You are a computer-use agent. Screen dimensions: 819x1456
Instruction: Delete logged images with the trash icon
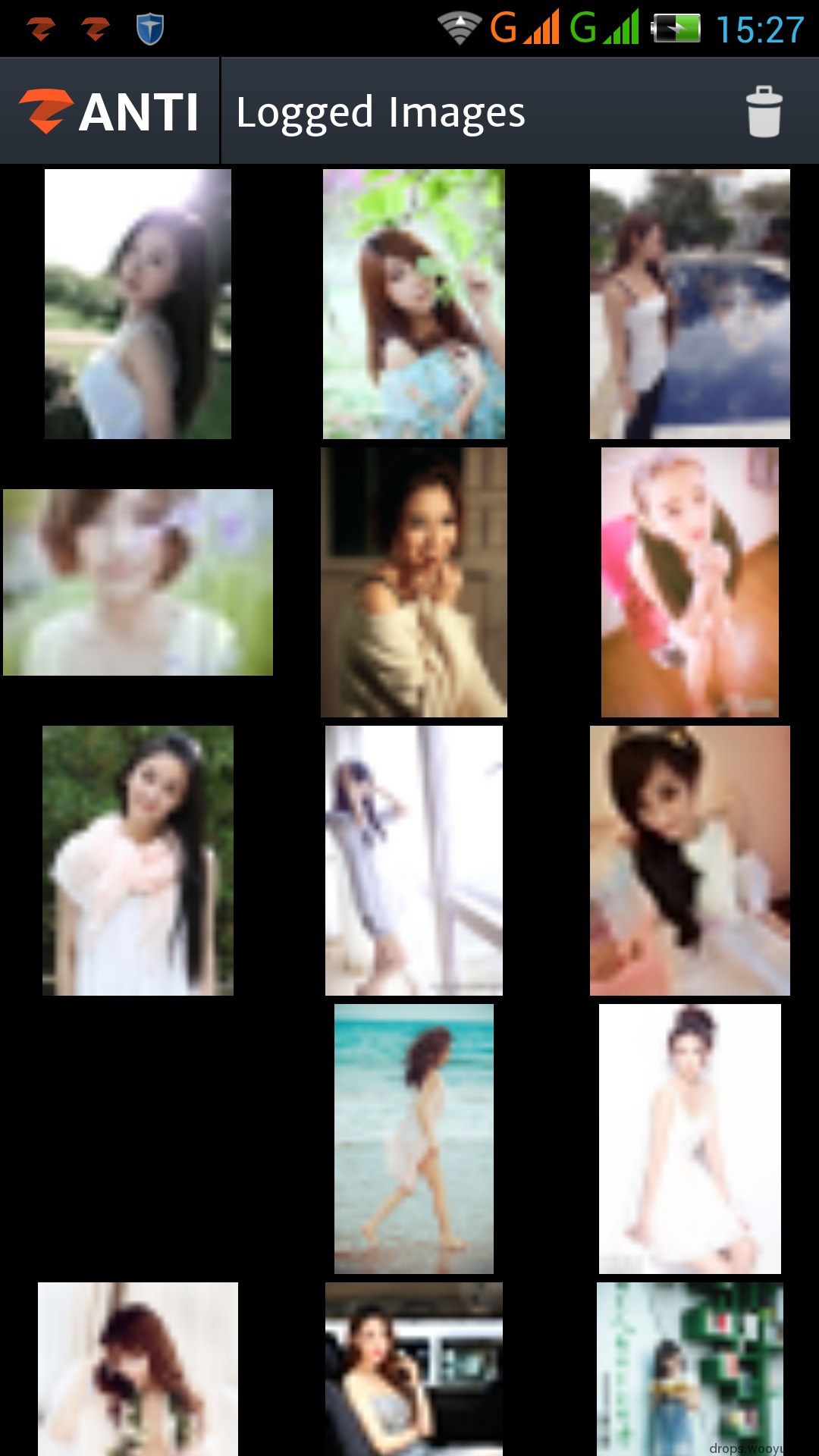[x=764, y=112]
